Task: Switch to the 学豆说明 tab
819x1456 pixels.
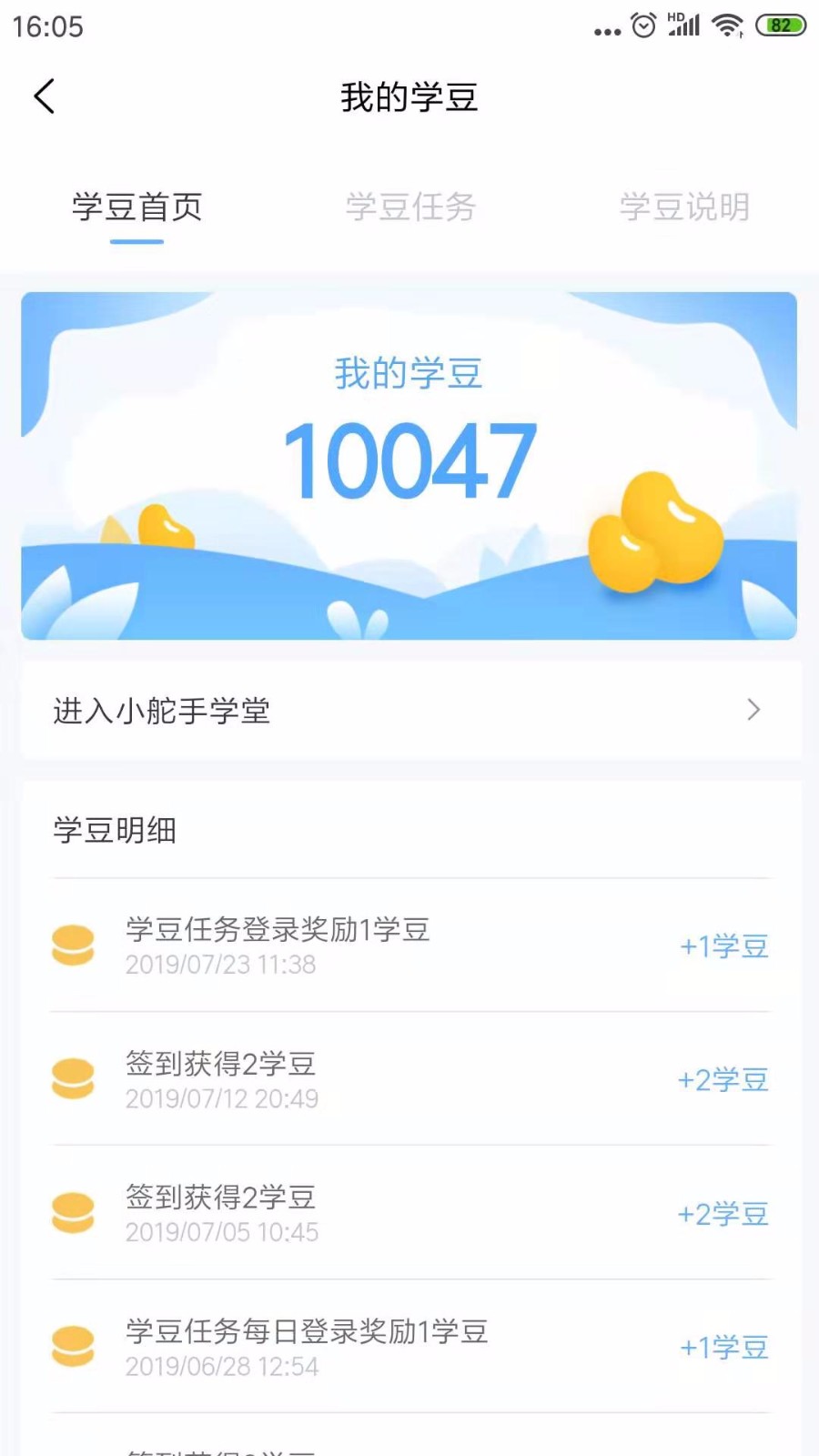Action: click(684, 207)
